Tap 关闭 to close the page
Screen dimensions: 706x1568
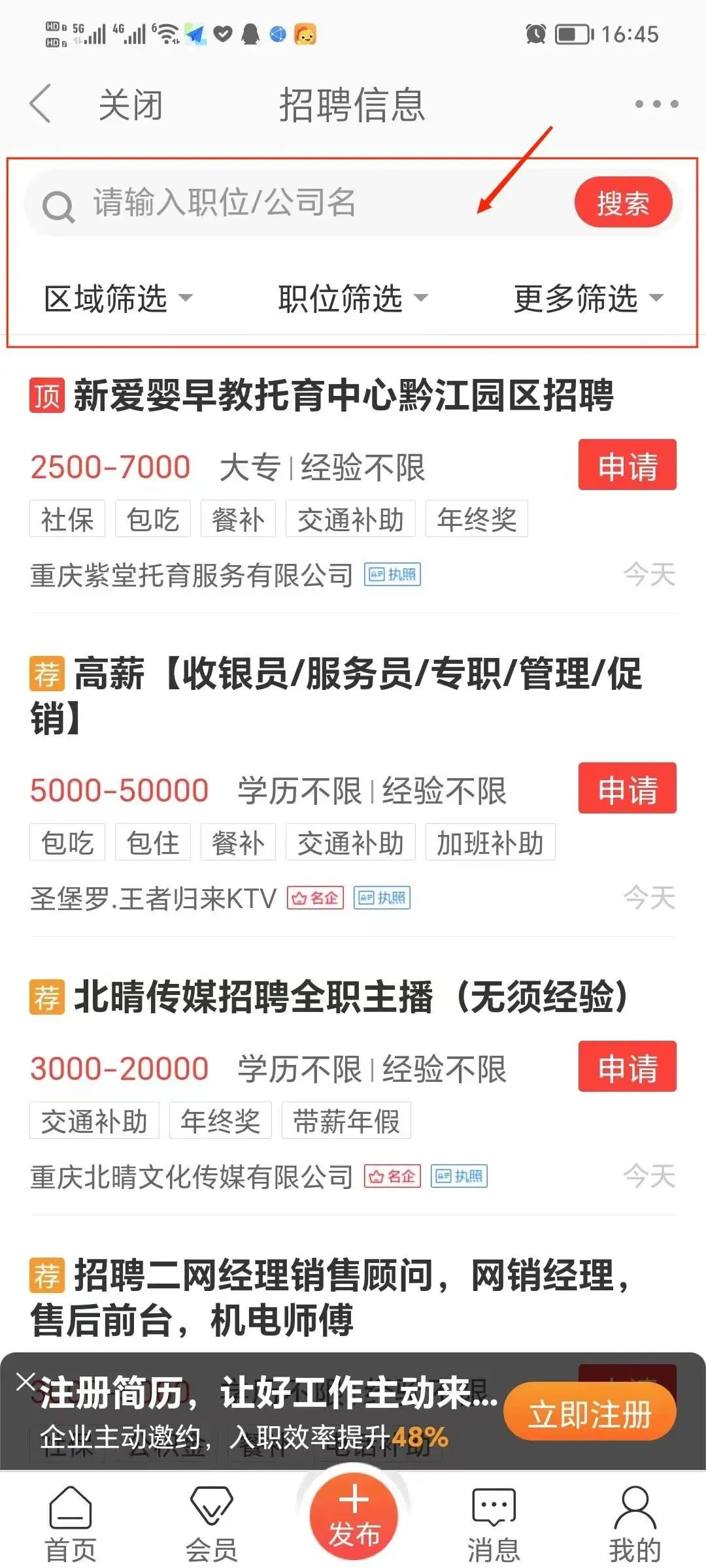pos(130,105)
